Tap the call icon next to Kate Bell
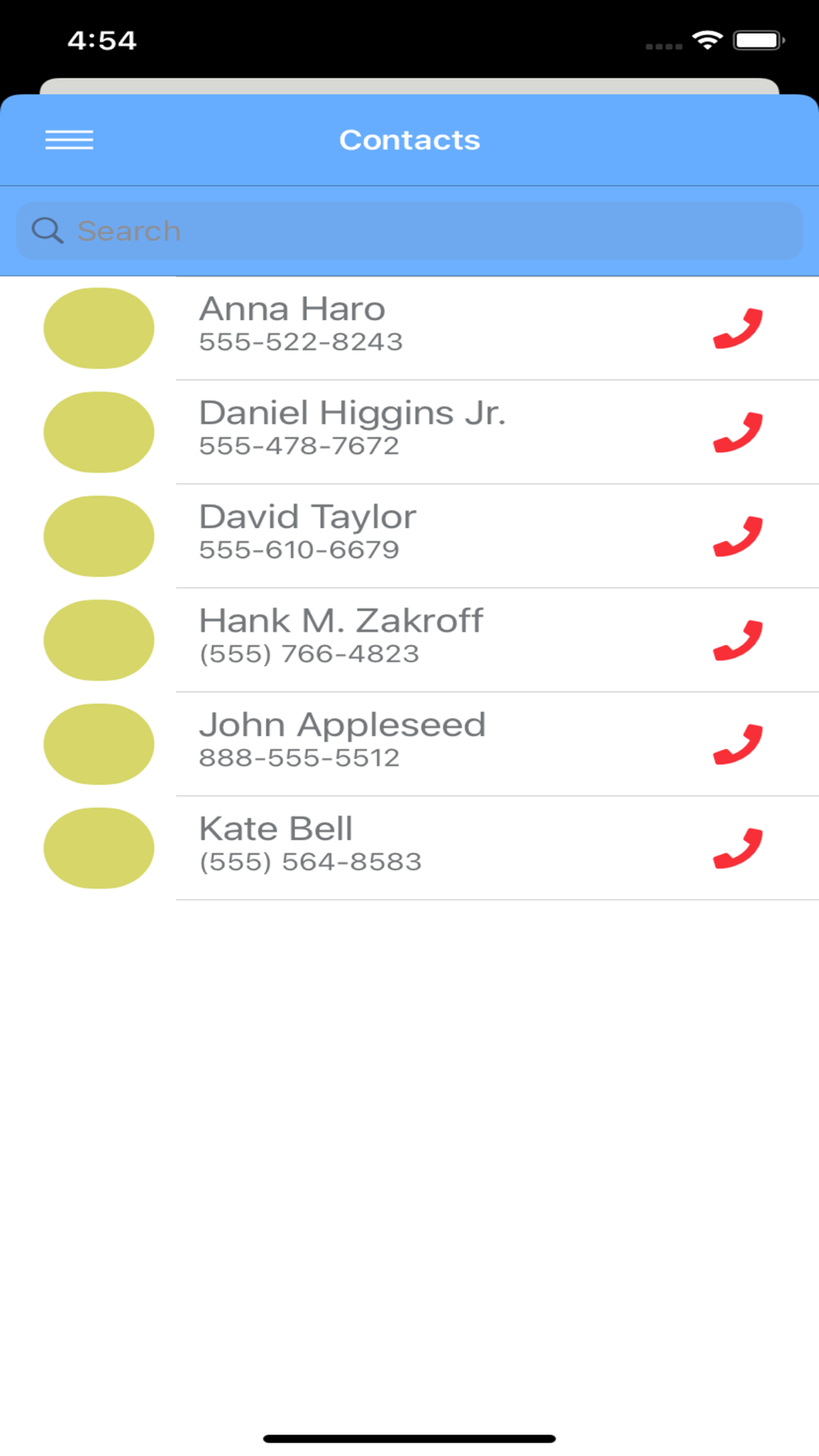Viewport: 819px width, 1456px height. (738, 848)
